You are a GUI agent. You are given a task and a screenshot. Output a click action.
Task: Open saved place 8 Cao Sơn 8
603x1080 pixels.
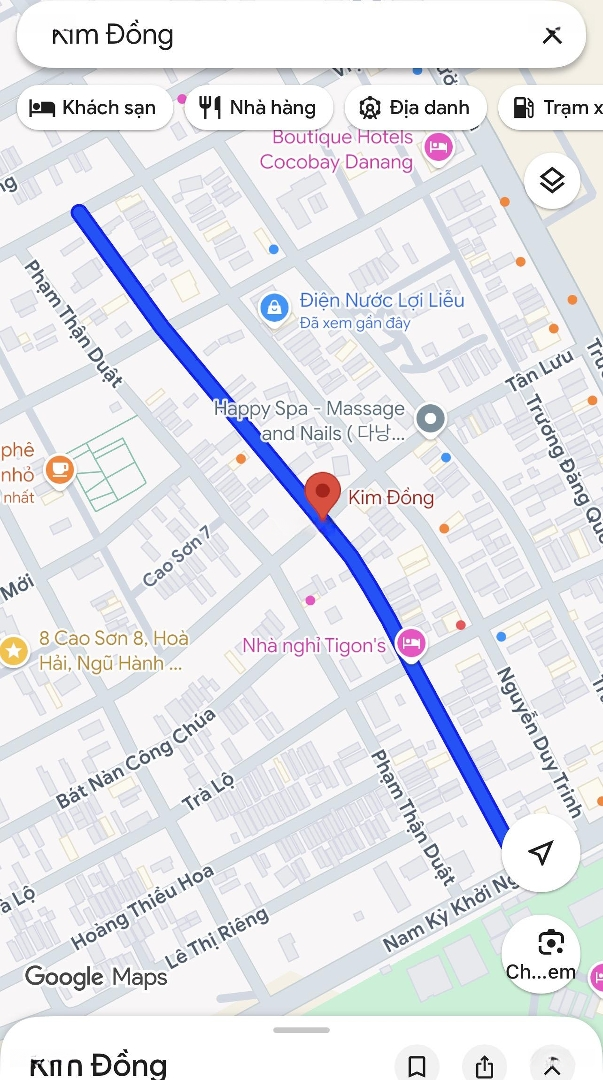coord(13,651)
